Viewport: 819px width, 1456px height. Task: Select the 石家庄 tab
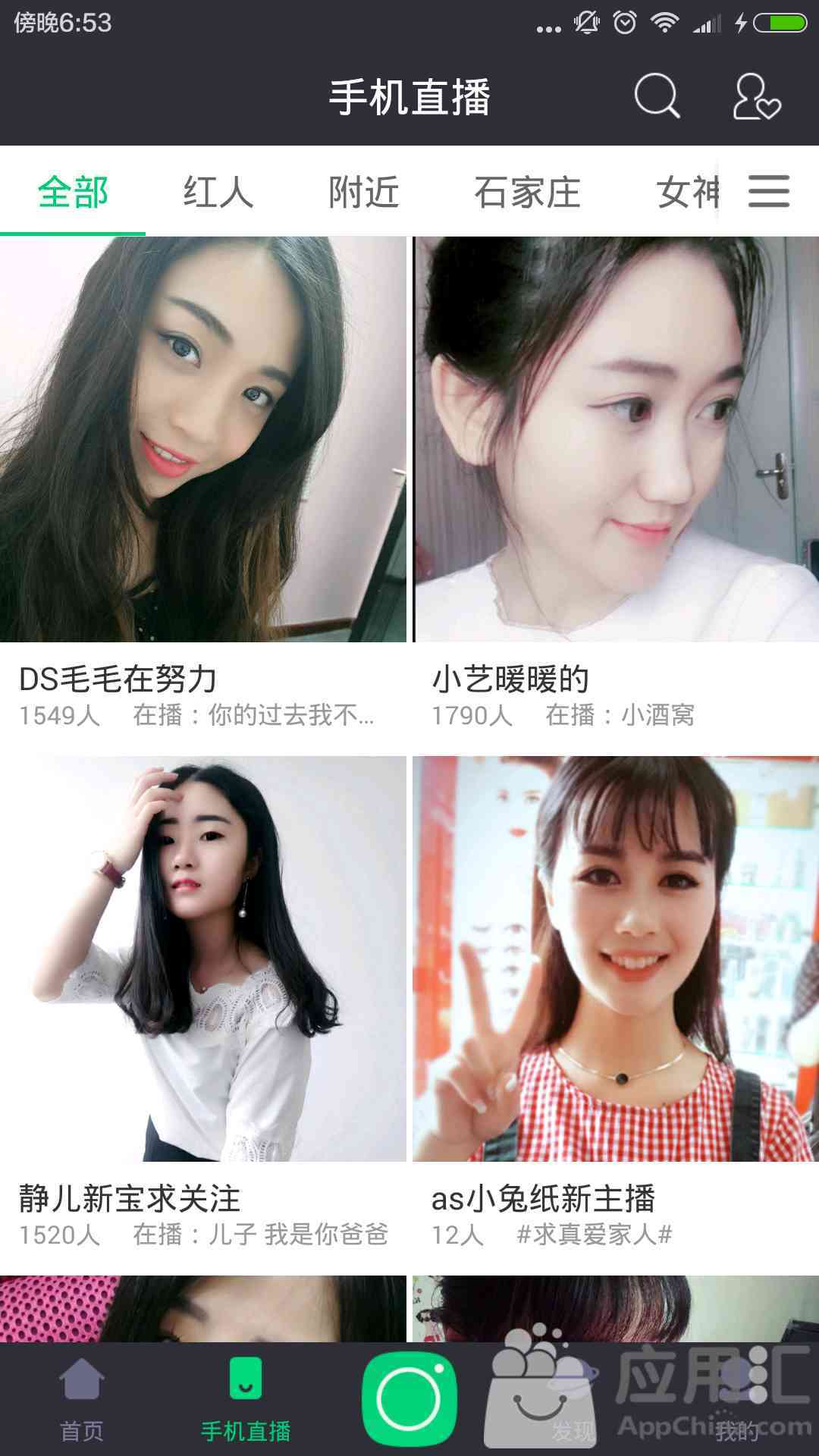(x=527, y=192)
